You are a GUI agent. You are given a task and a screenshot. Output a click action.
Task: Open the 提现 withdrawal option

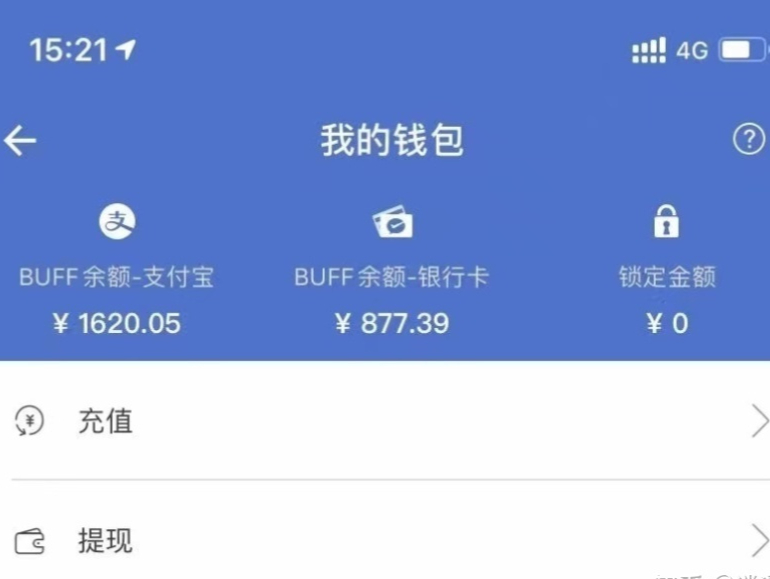tap(385, 542)
